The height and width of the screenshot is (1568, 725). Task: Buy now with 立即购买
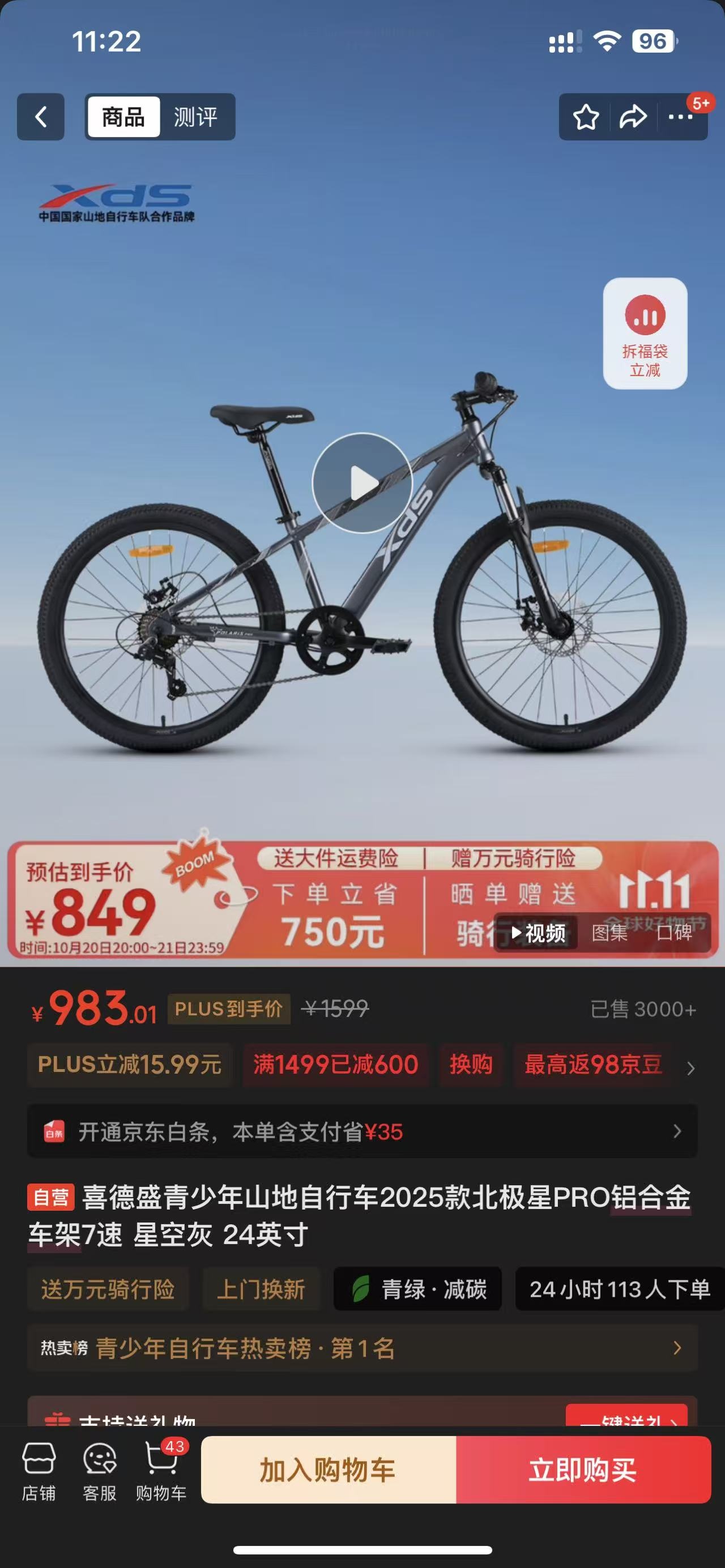click(x=583, y=1470)
